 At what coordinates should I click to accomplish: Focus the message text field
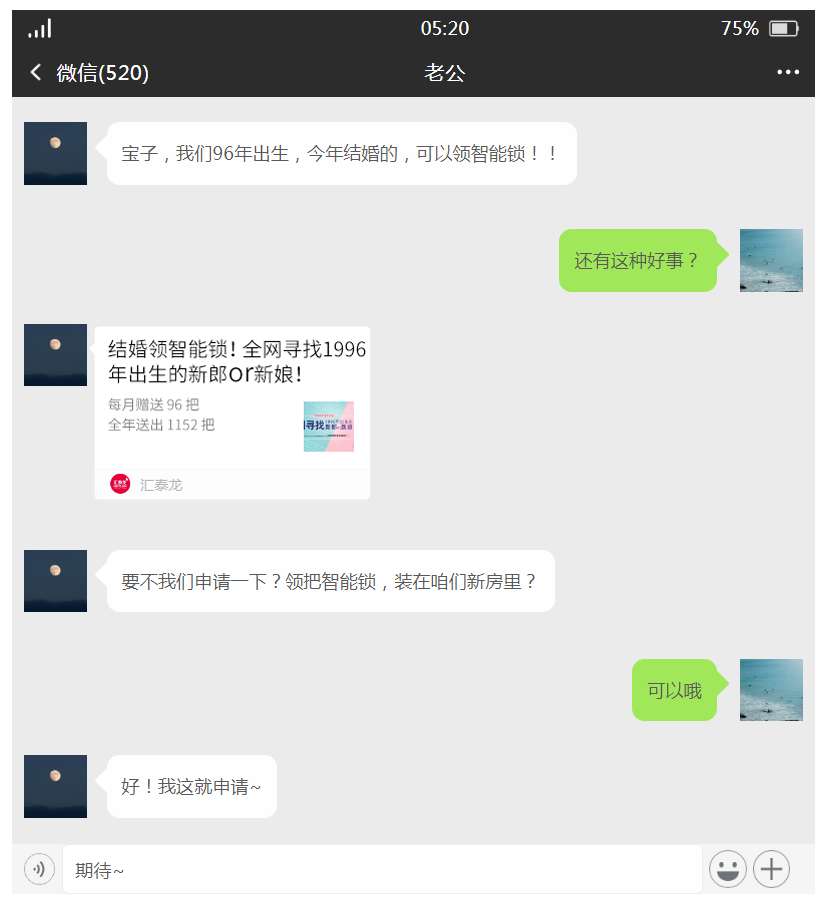380,870
